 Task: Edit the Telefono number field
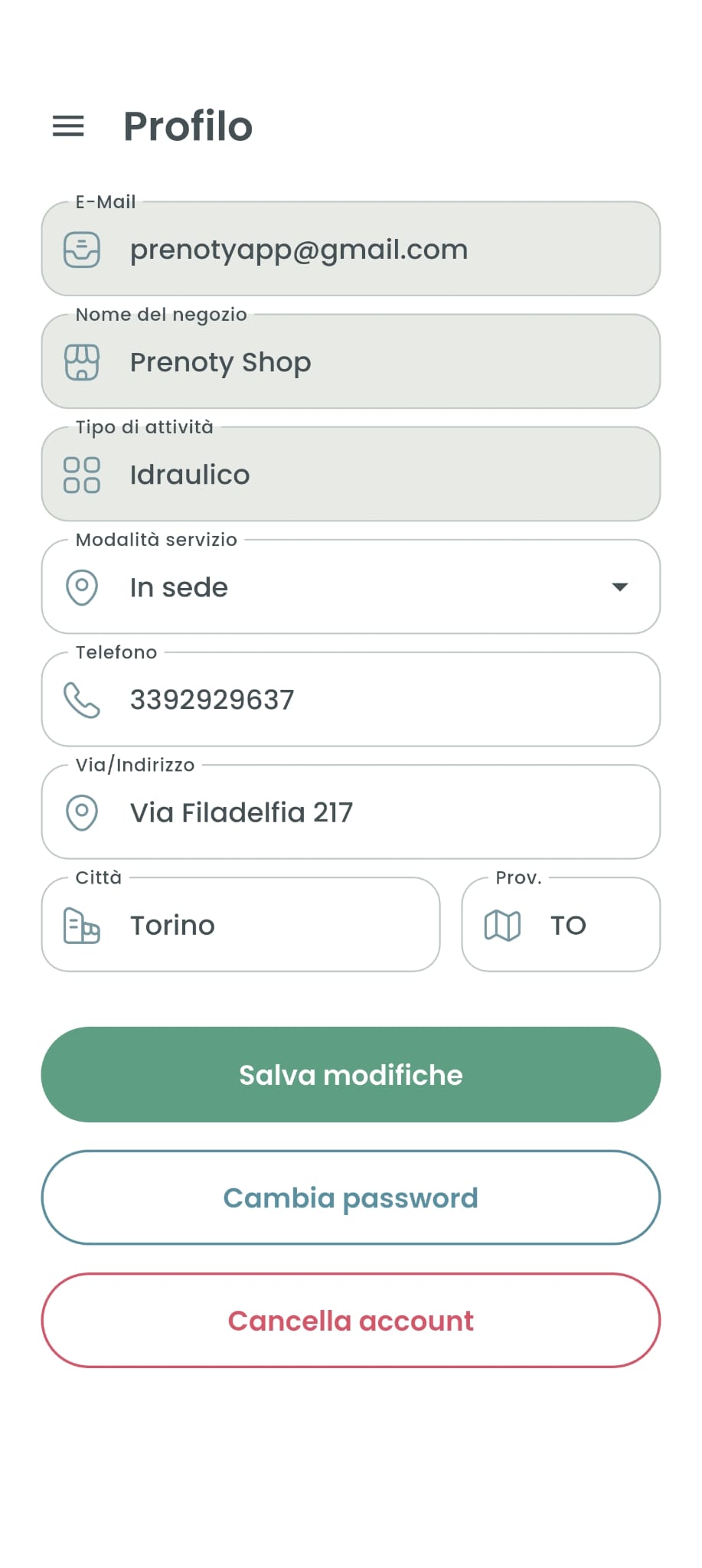(351, 700)
